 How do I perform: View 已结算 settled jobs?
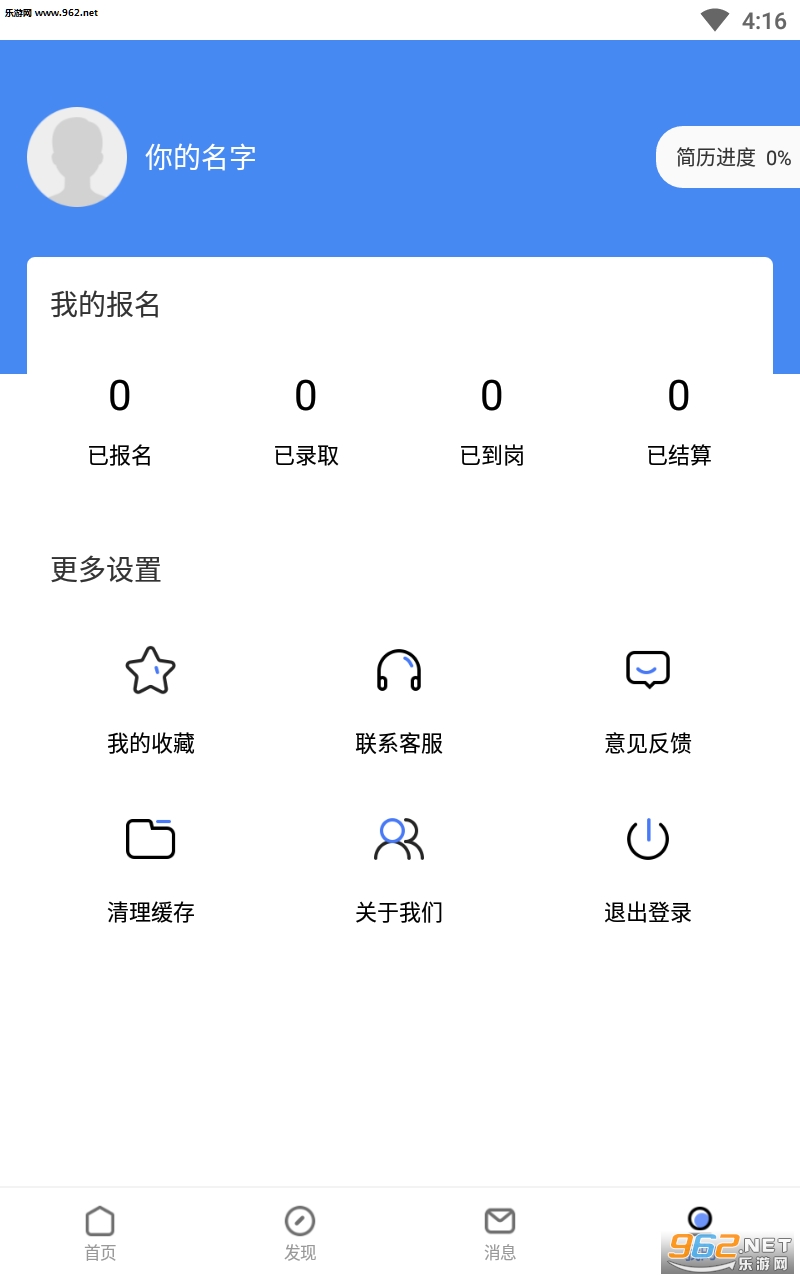679,422
